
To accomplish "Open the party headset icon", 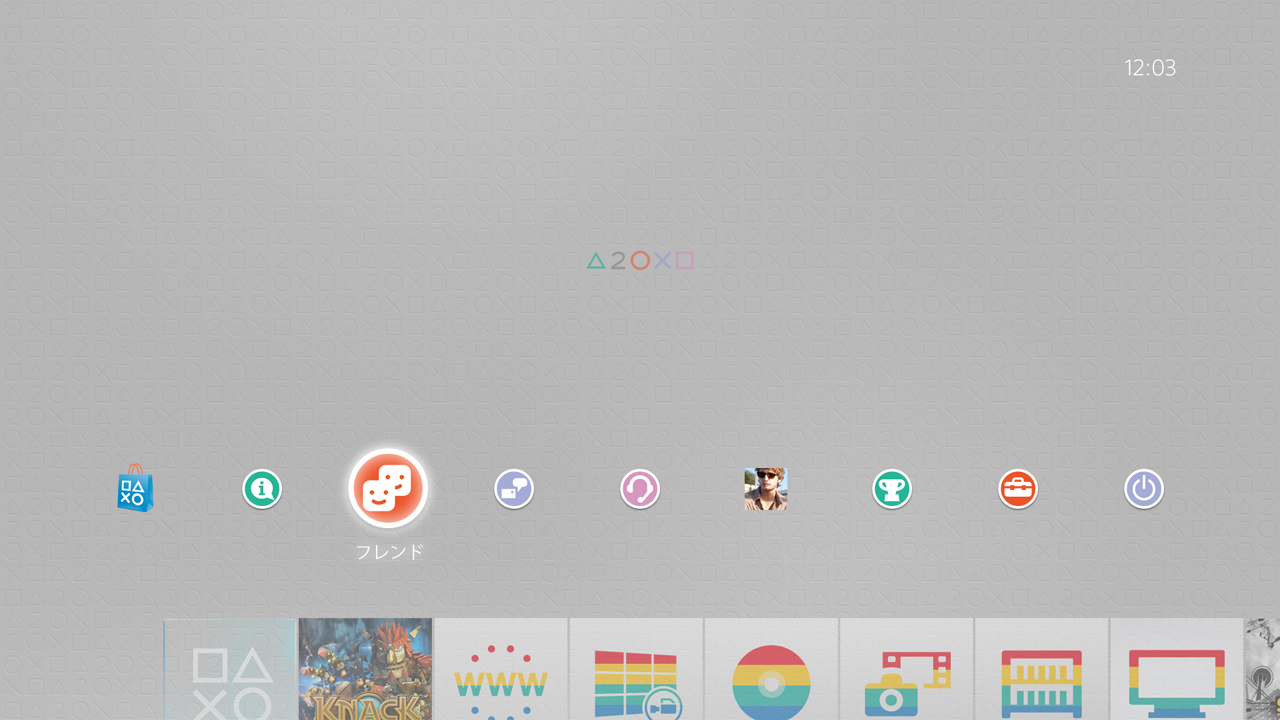I will [x=640, y=489].
